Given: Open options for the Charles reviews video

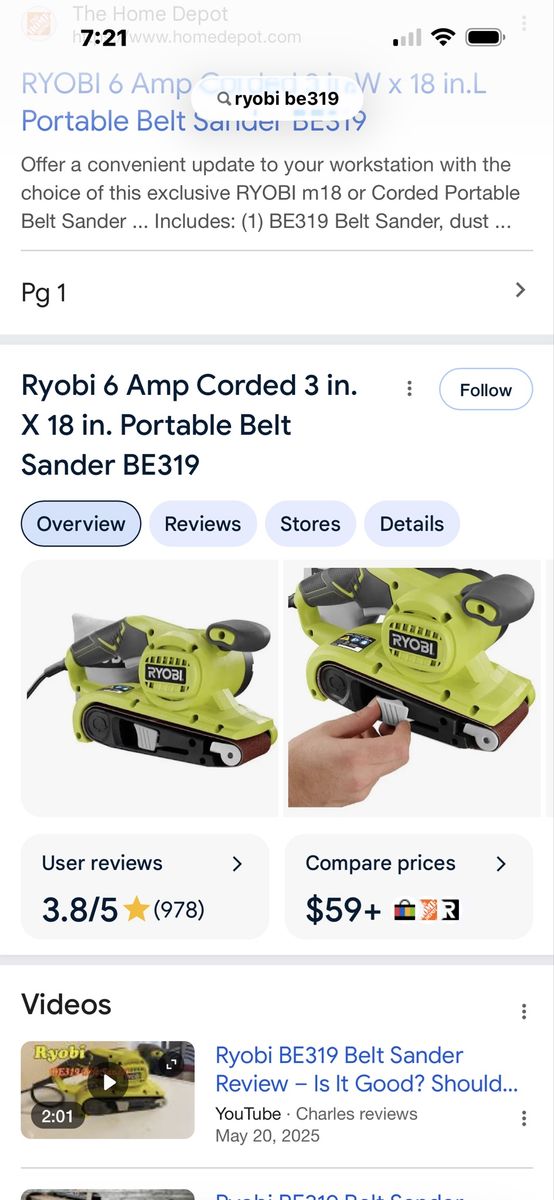Looking at the screenshot, I should point(523,1118).
